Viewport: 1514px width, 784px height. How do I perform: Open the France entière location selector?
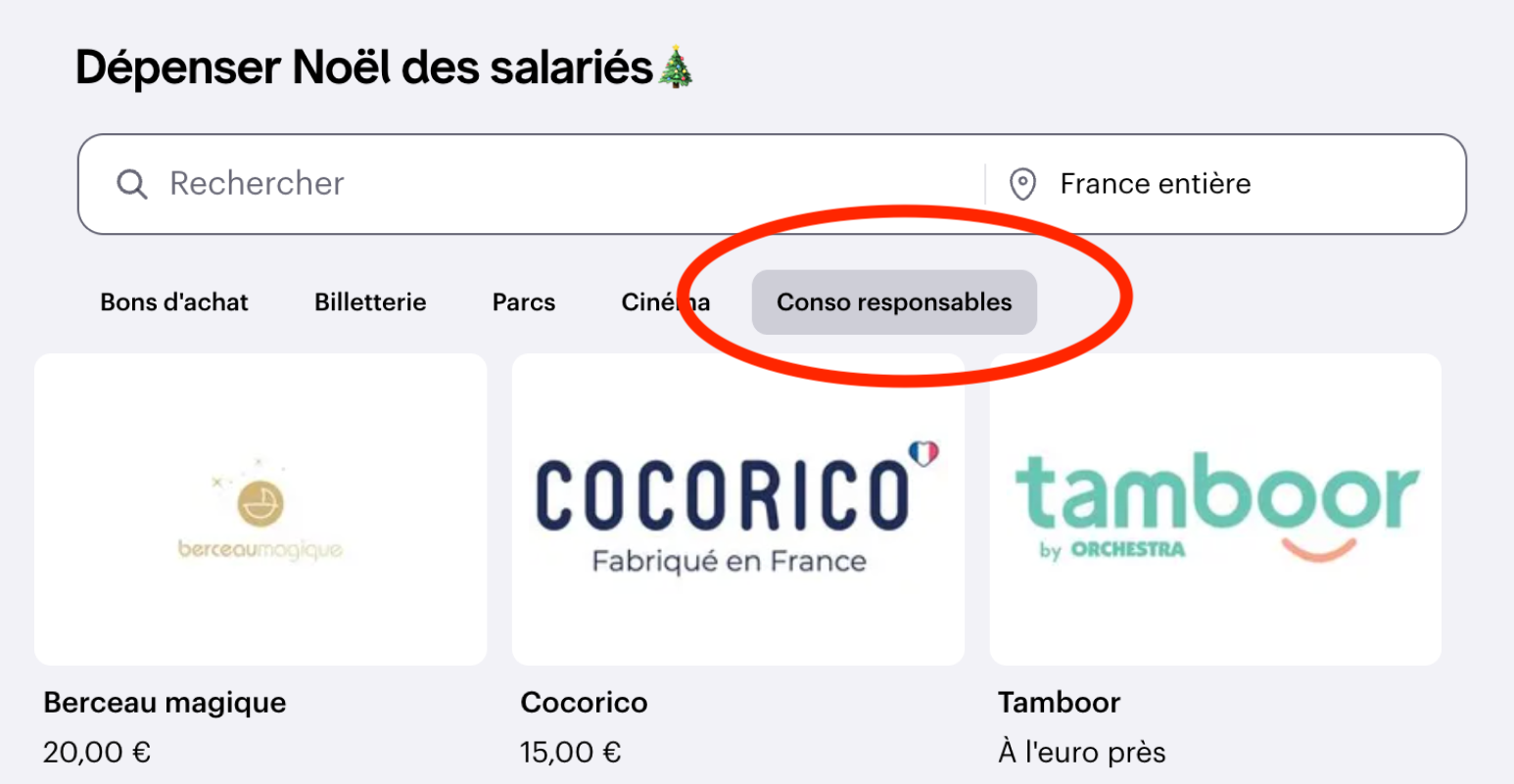(1156, 184)
